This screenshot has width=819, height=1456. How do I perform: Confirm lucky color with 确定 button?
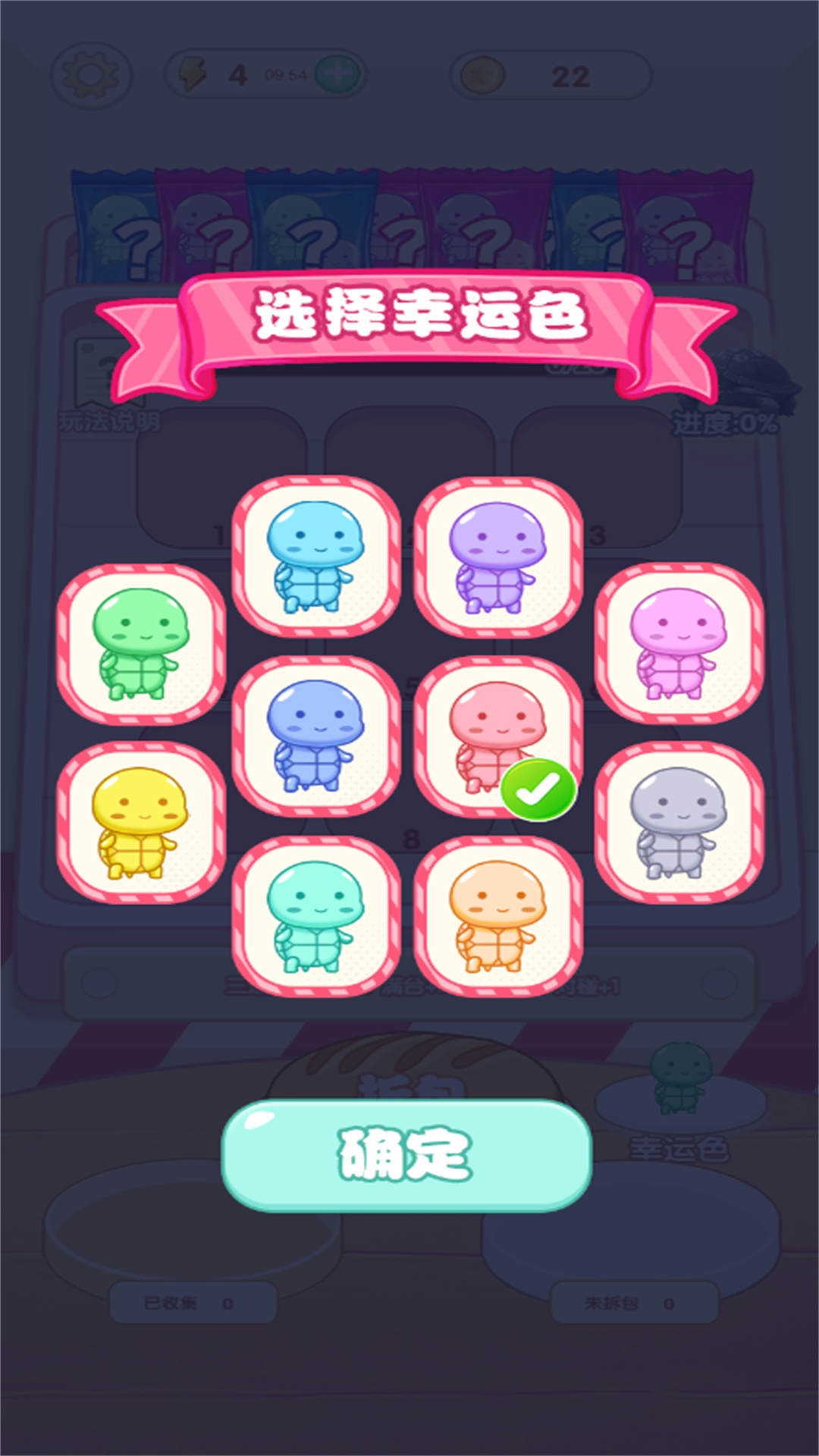pos(406,1154)
